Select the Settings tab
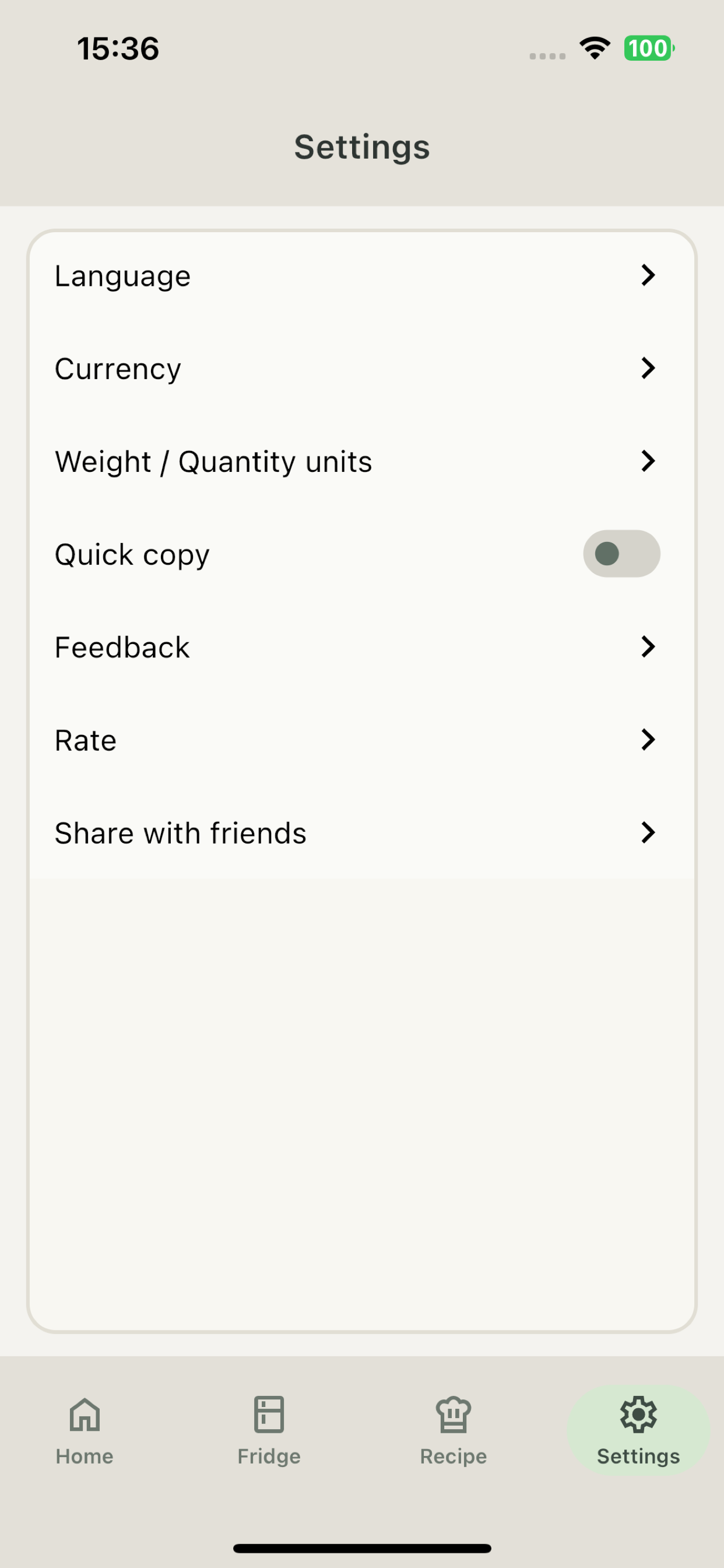724x1568 pixels. [x=638, y=1430]
